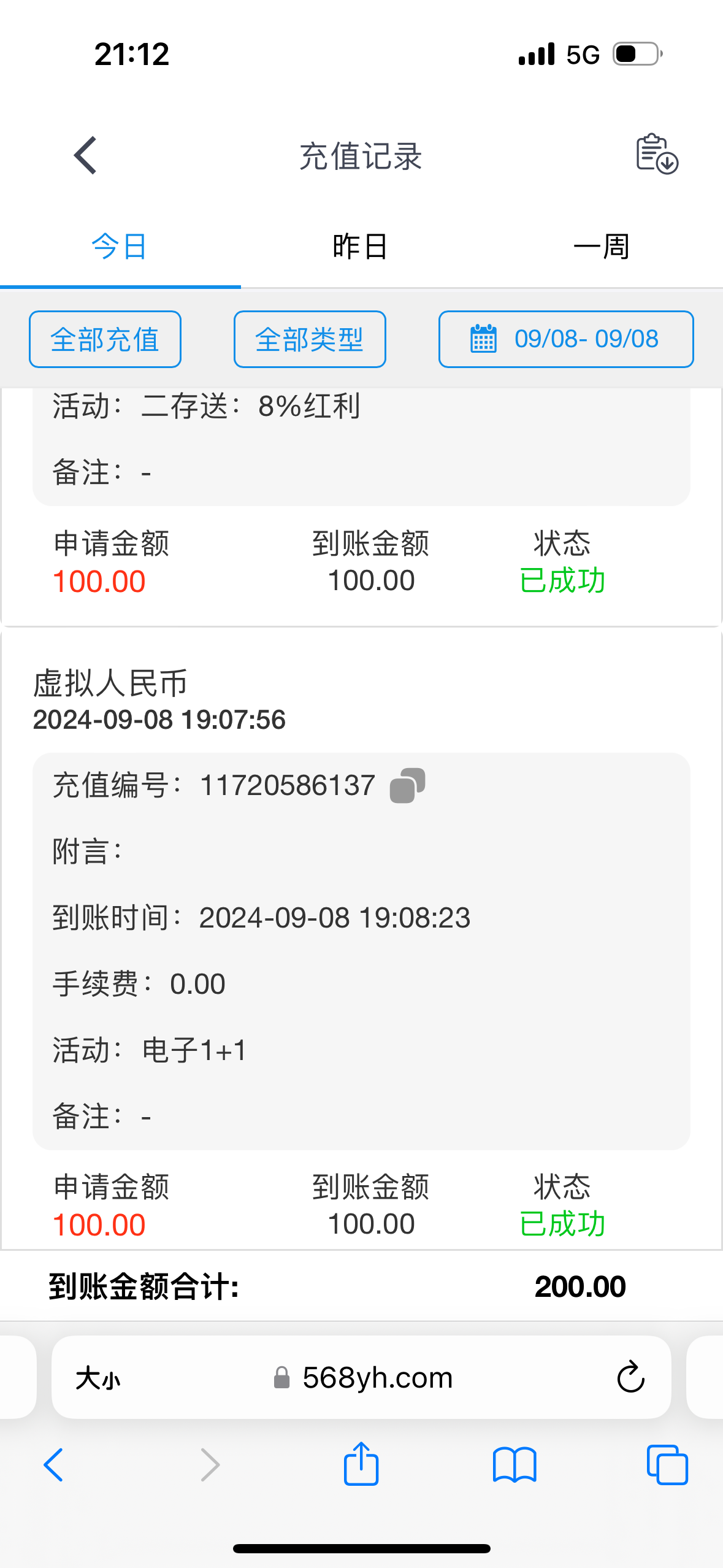723x1568 pixels.
Task: Open the 全部充值 filter
Action: click(105, 339)
